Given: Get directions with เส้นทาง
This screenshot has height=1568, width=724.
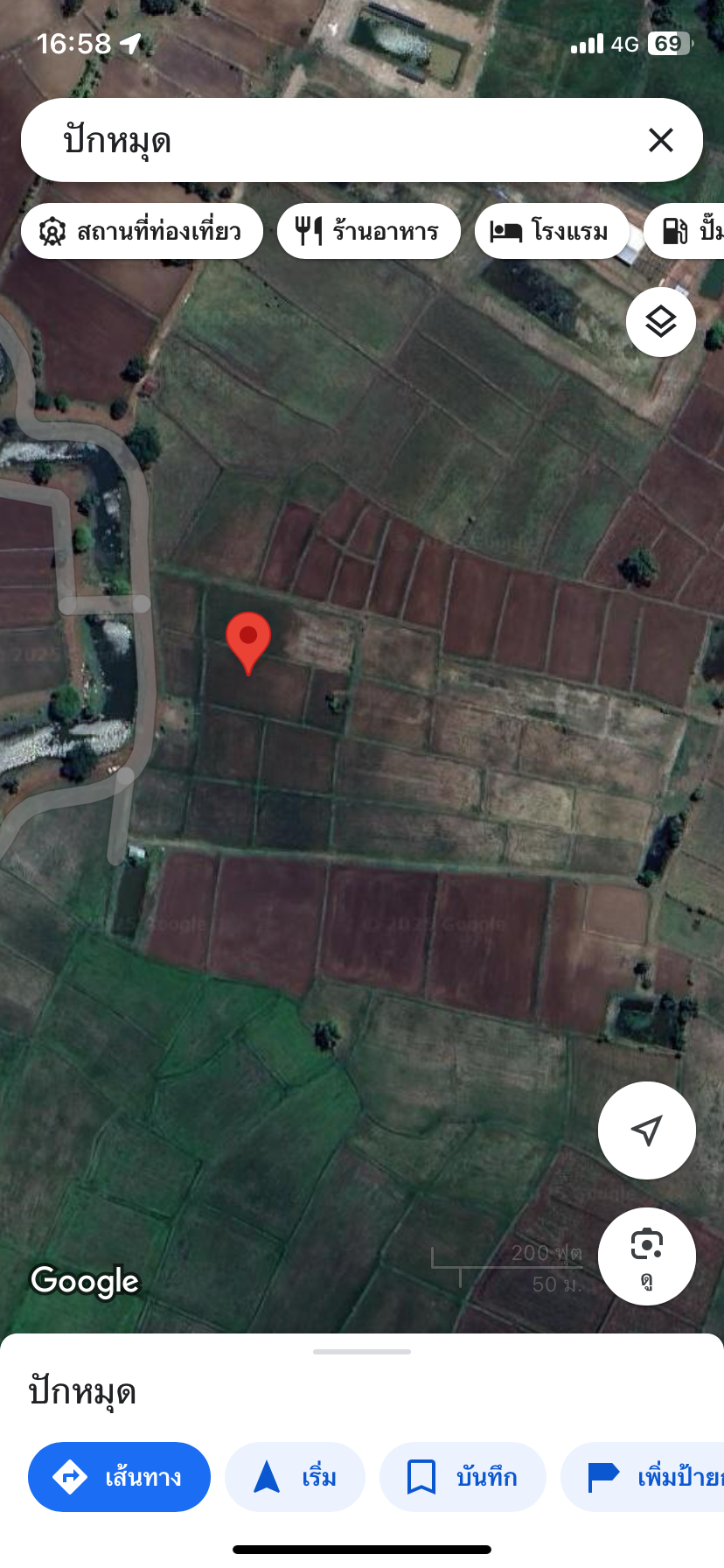Looking at the screenshot, I should point(119,1477).
